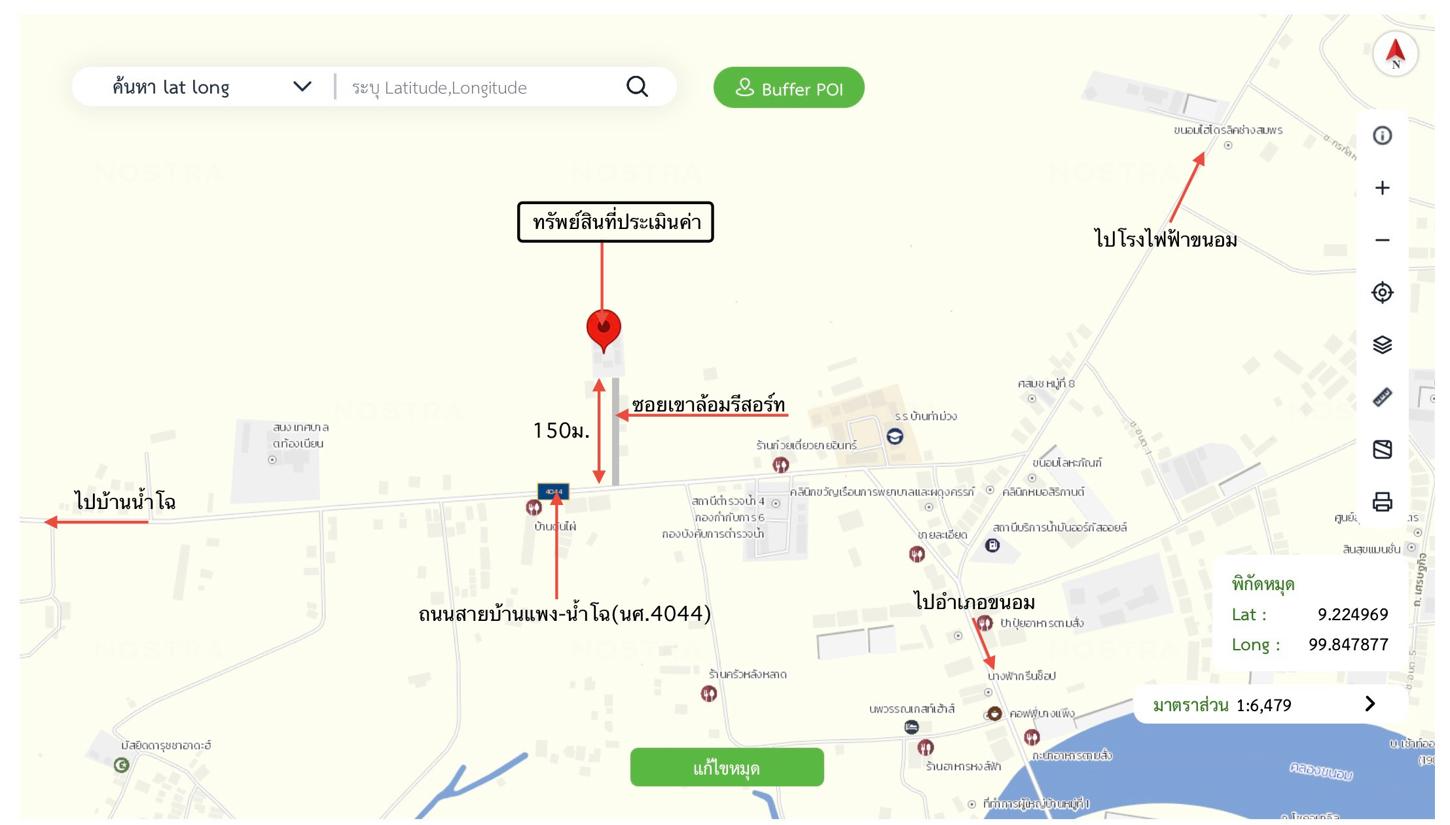
Task: Tap the magnifier search icon
Action: click(637, 87)
